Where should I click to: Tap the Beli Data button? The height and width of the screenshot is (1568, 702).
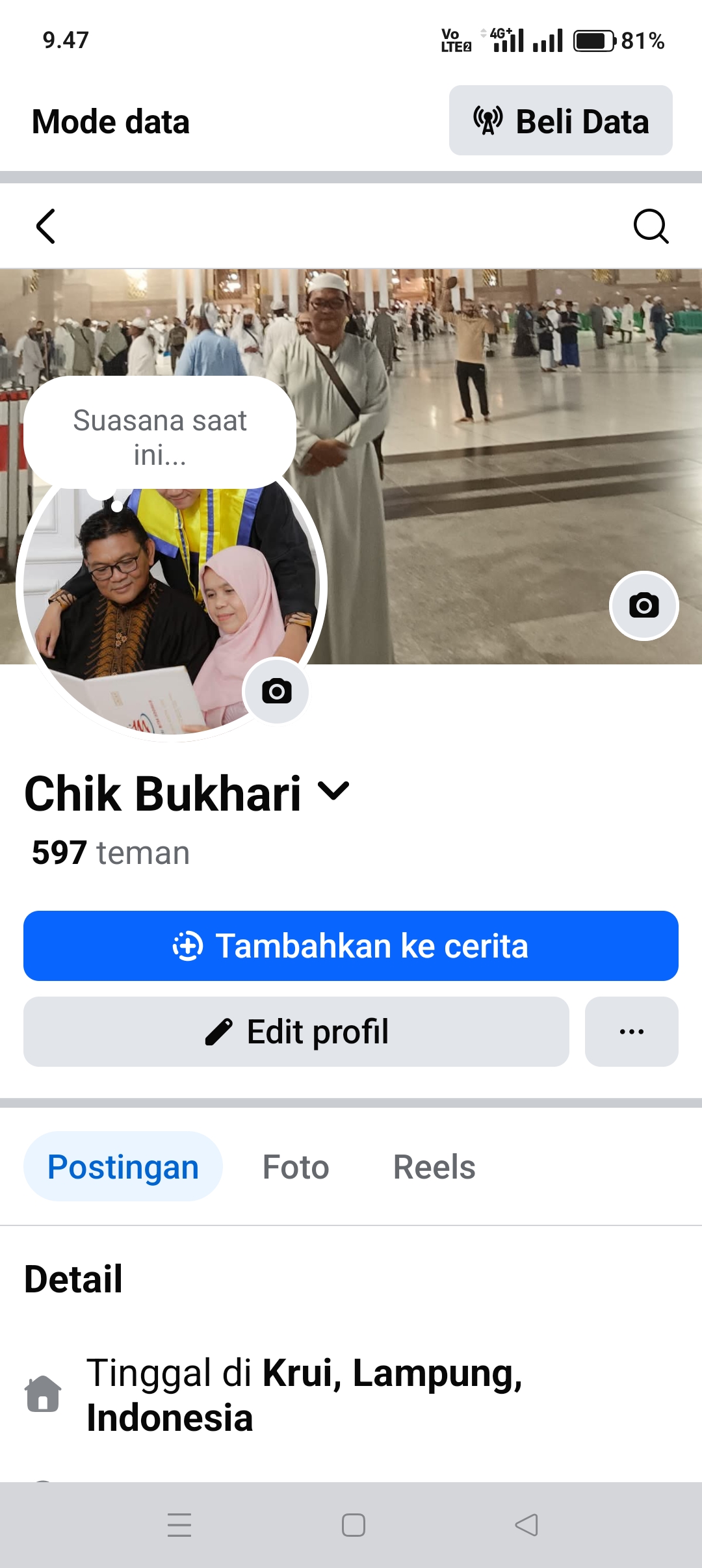tap(560, 121)
